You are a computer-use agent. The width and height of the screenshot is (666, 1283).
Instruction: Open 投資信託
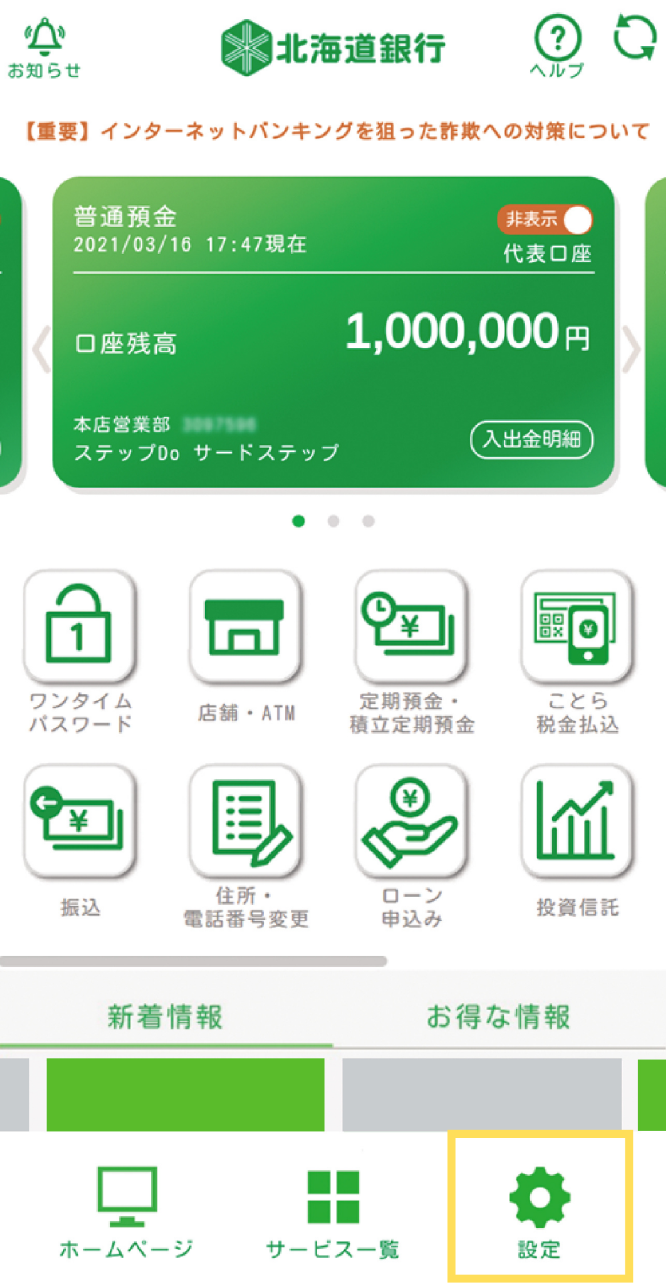pyautogui.click(x=577, y=840)
